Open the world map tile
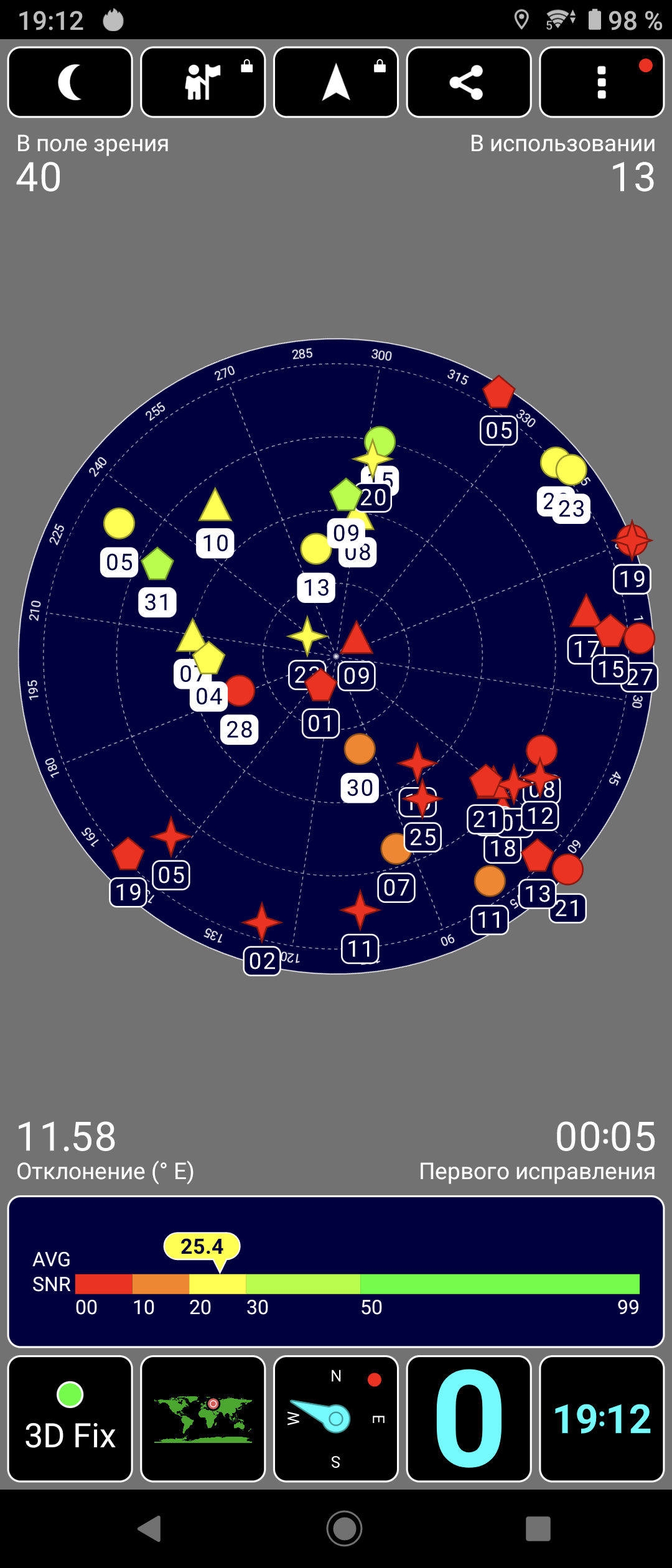The image size is (672, 1568). 203,1419
